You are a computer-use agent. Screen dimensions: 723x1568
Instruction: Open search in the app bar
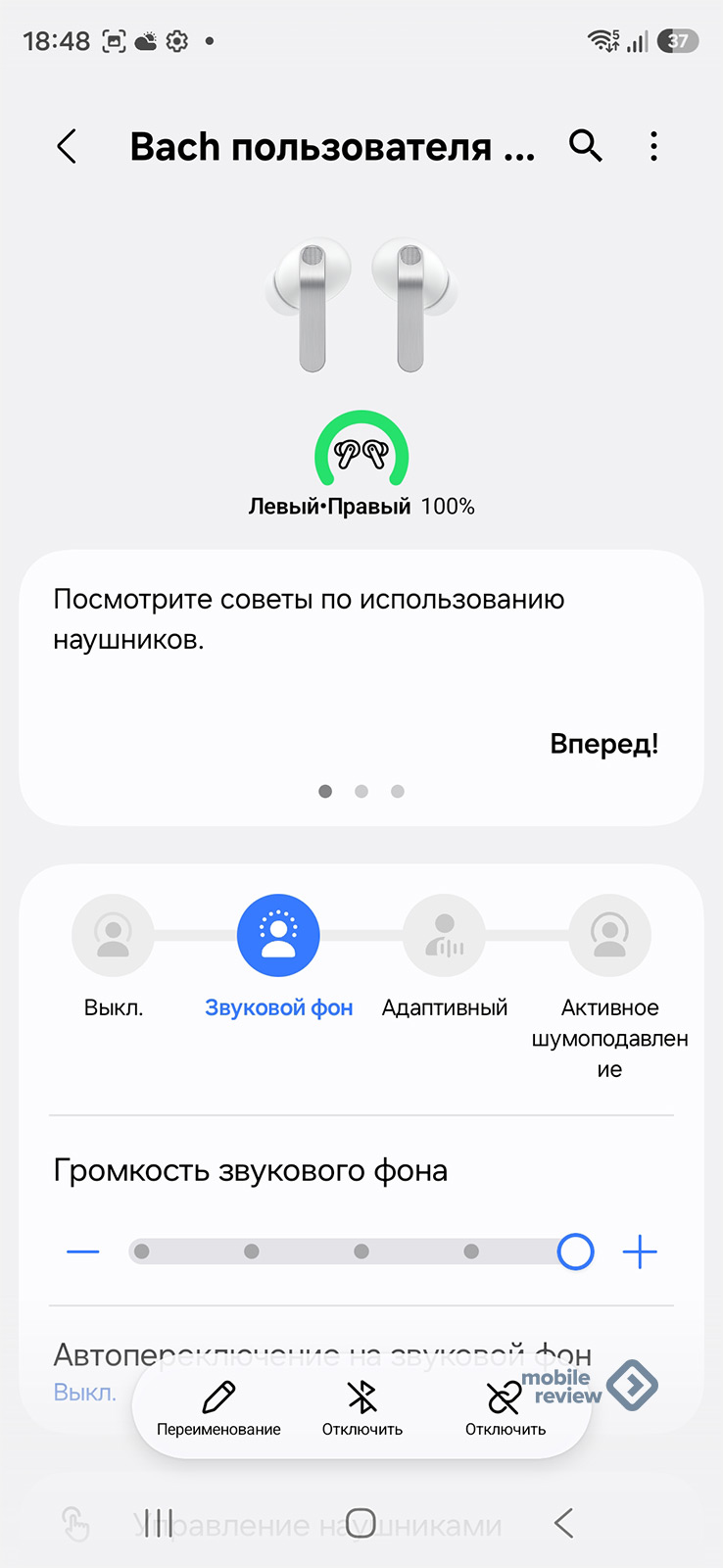point(585,146)
